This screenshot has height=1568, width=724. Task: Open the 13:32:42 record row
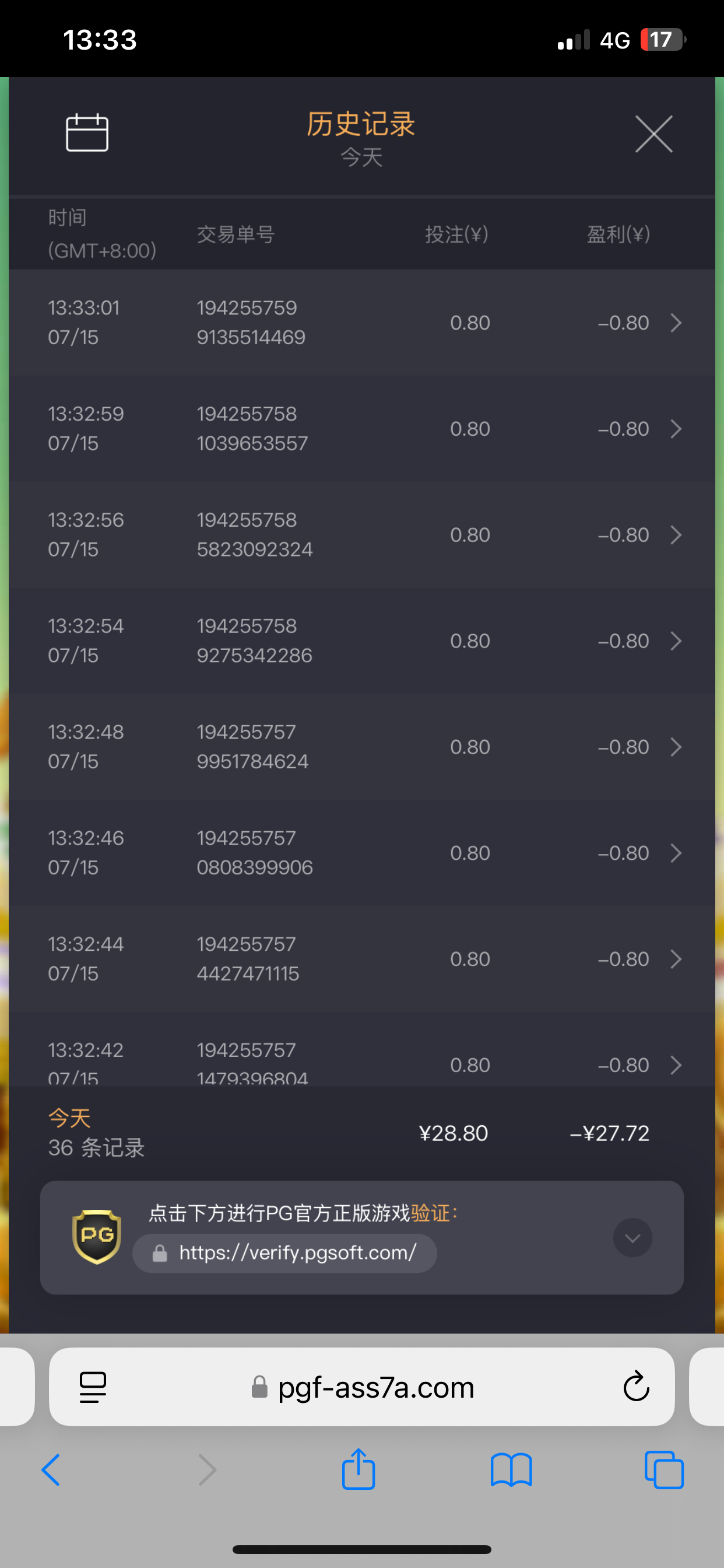pos(361,1061)
